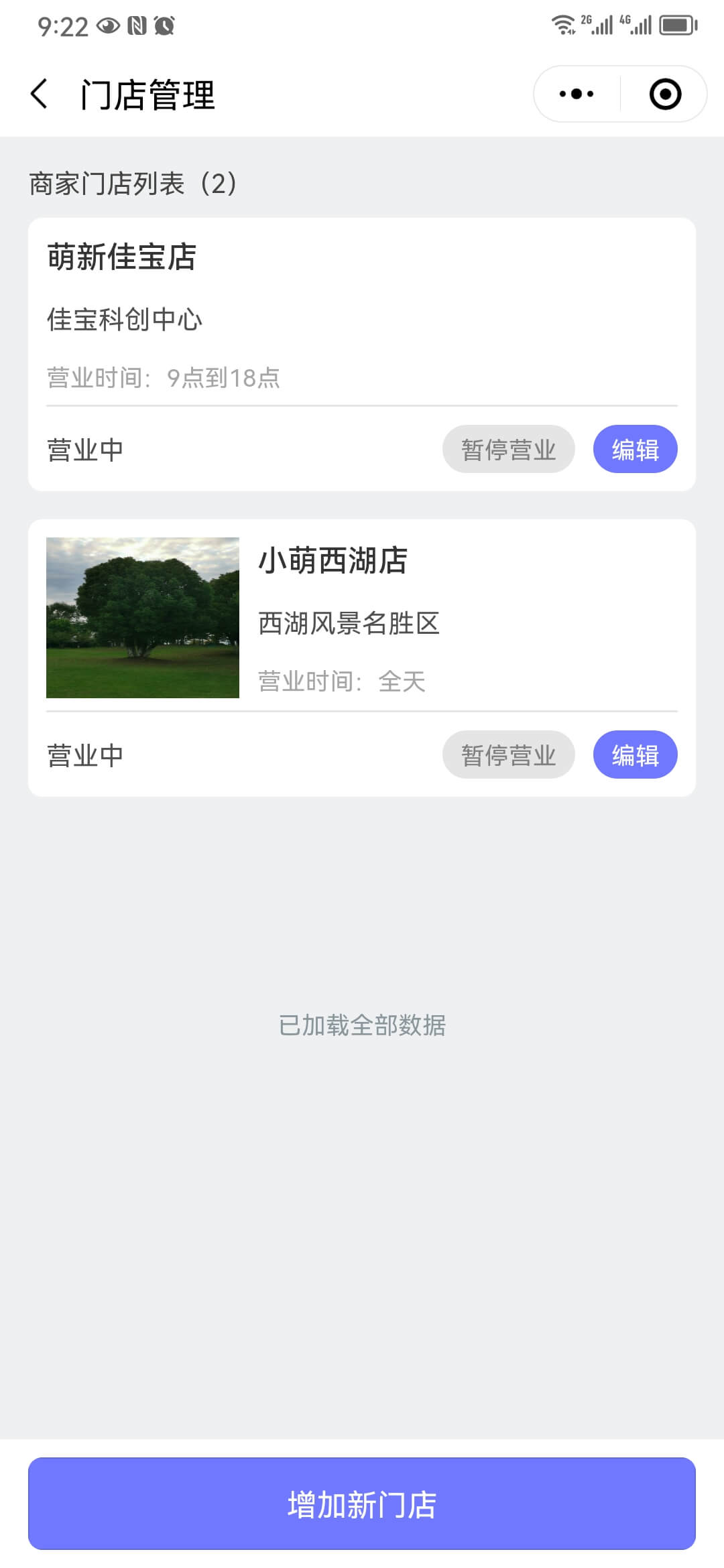Tap 商家门店列表（2）header
The width and height of the screenshot is (724, 1568).
coord(131,183)
